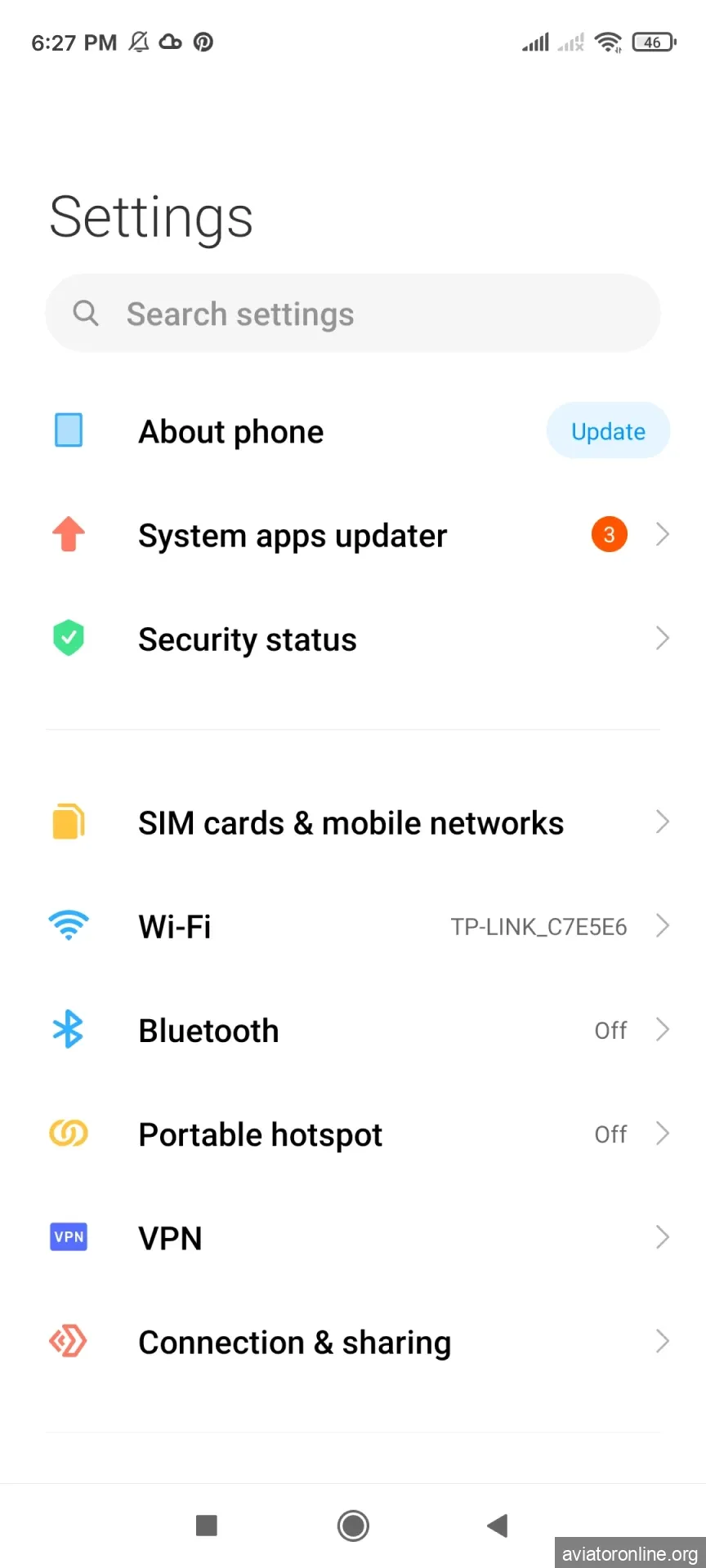The image size is (706, 1568).
Task: Open the SIM cards & mobile networks chevron
Action: (662, 822)
